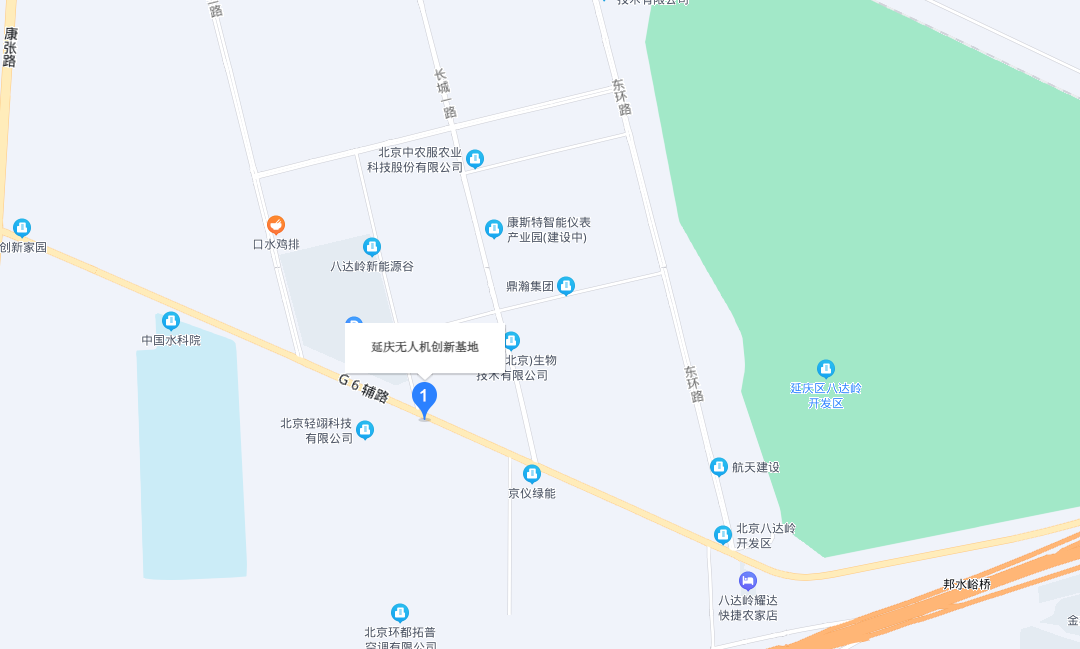Open the 八达岭耀达快捷农家店 hotel marker
Image resolution: width=1080 pixels, height=649 pixels.
[747, 581]
